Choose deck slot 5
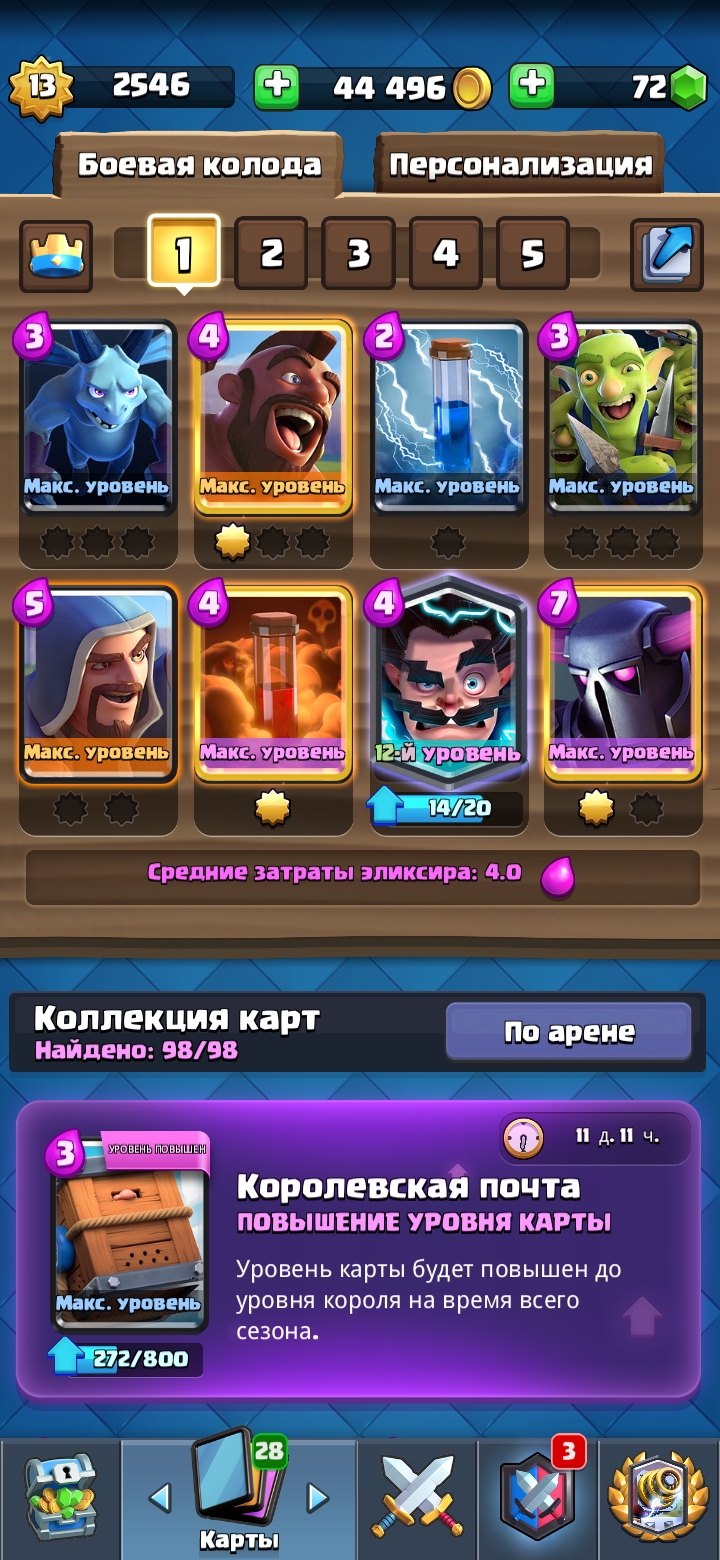 click(533, 254)
